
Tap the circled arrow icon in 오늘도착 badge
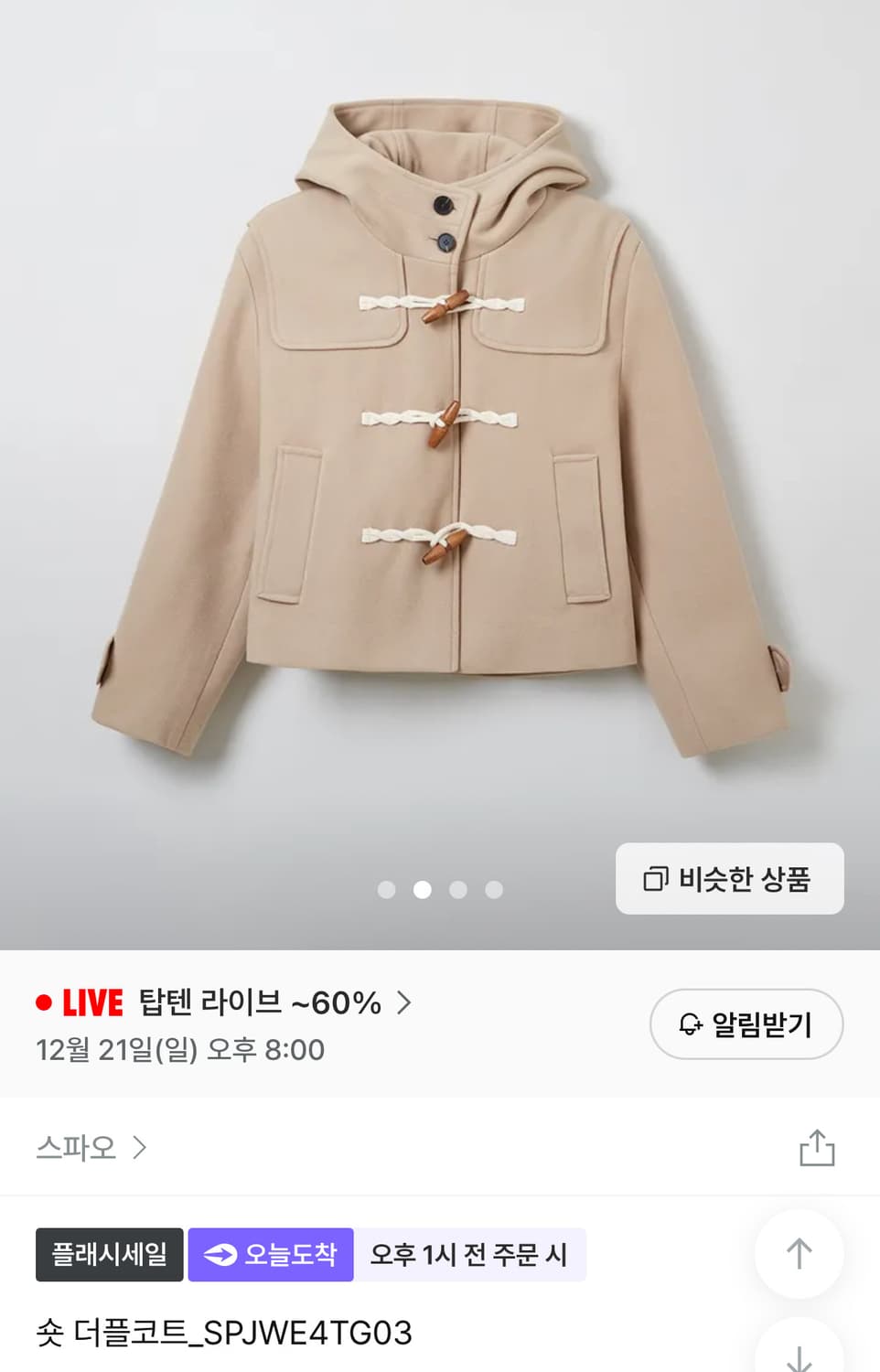(220, 1255)
